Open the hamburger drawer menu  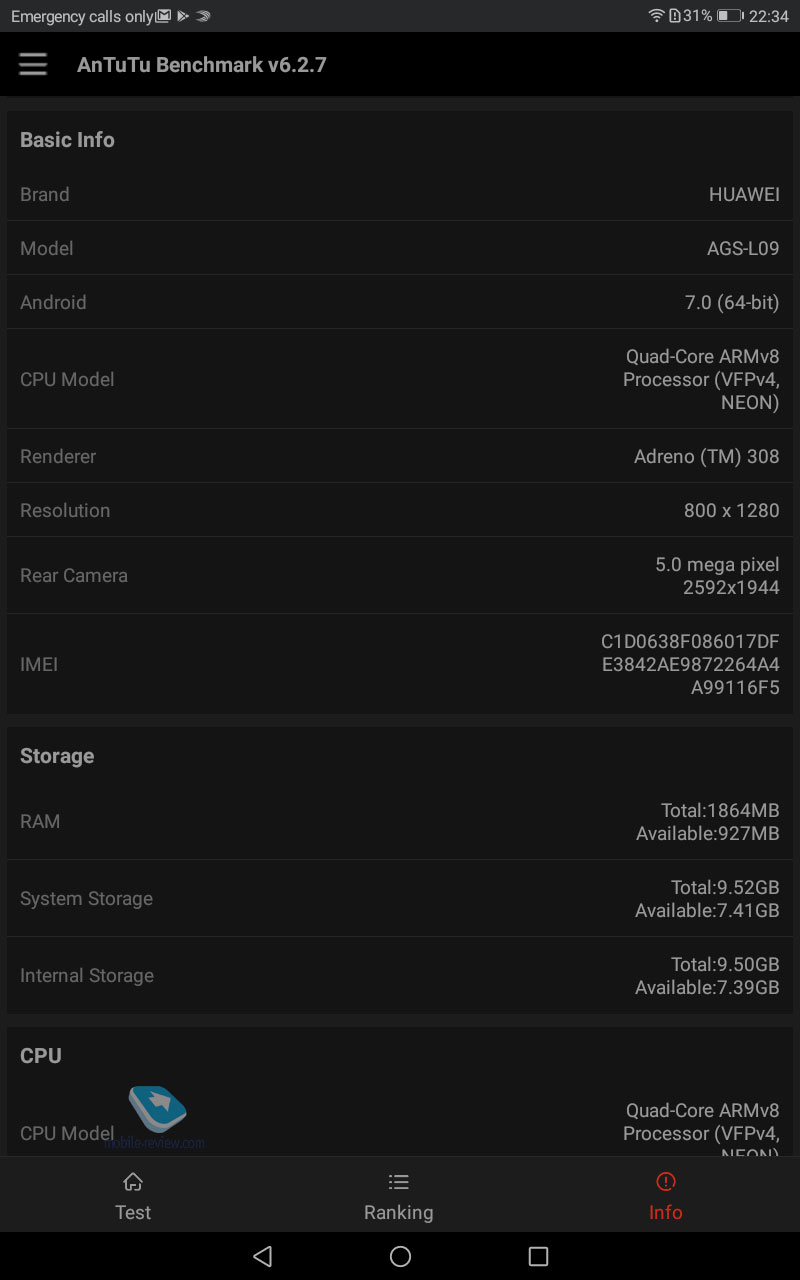[x=33, y=65]
